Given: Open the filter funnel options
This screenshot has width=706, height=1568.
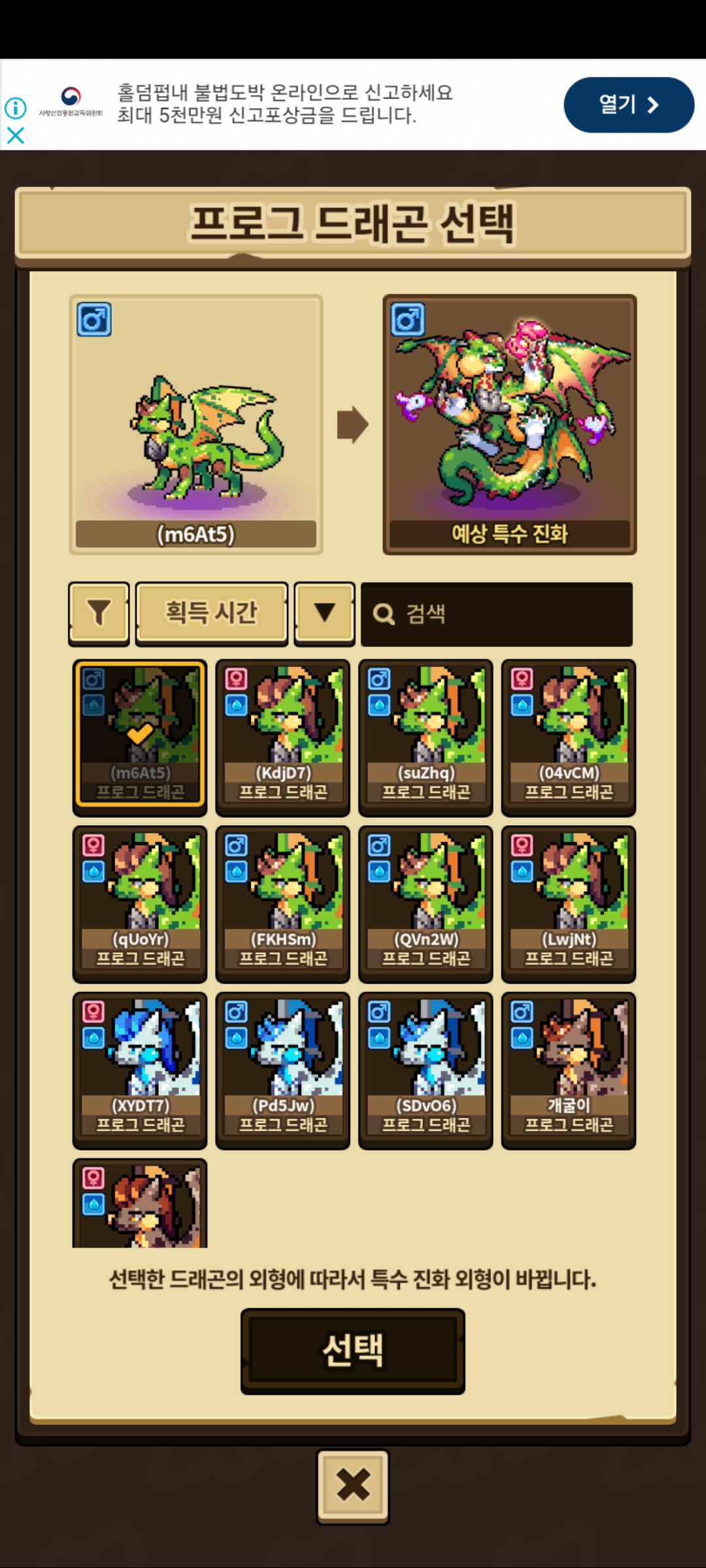Looking at the screenshot, I should click(x=99, y=613).
